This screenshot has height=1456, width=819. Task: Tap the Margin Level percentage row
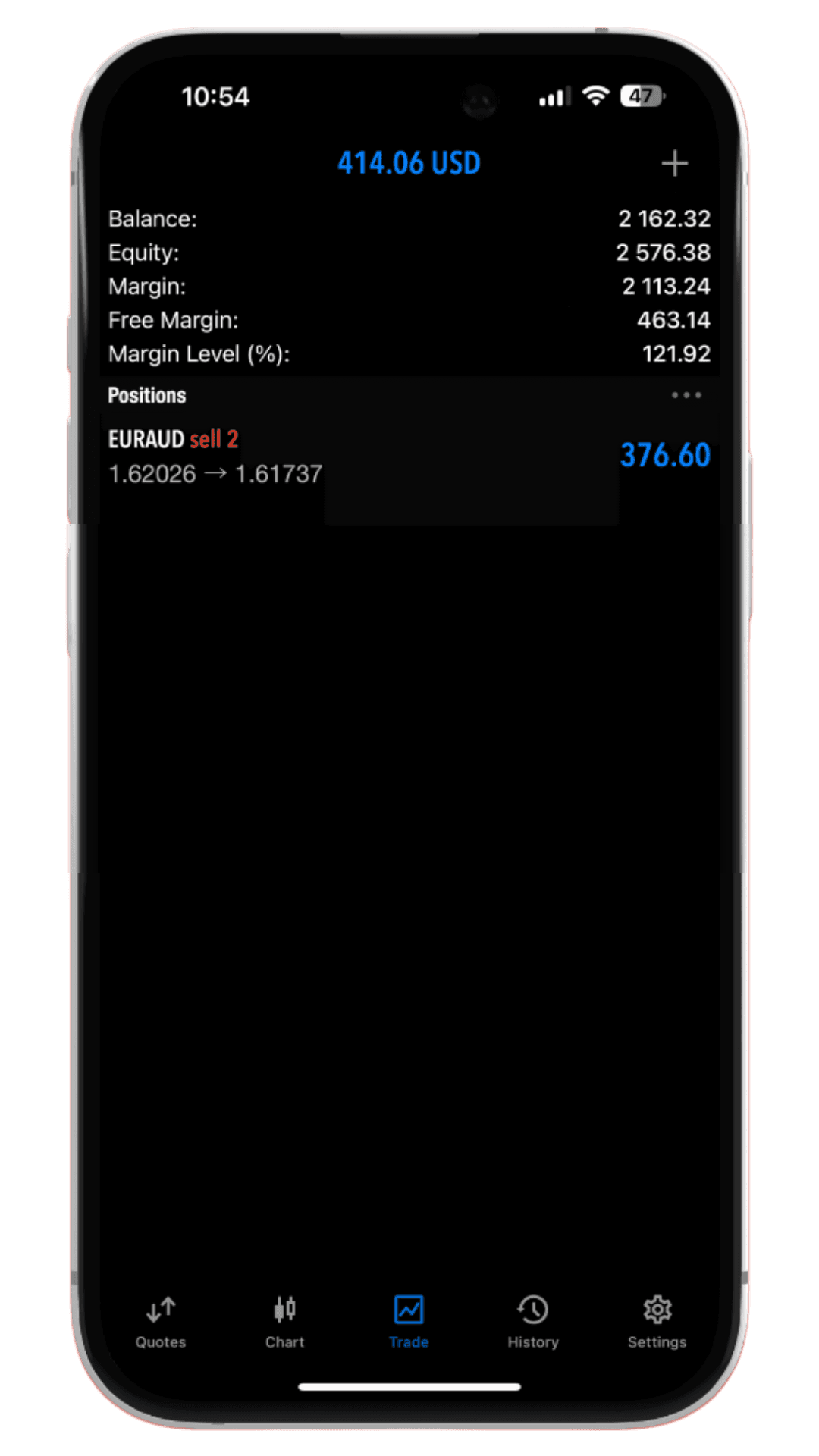coord(409,353)
